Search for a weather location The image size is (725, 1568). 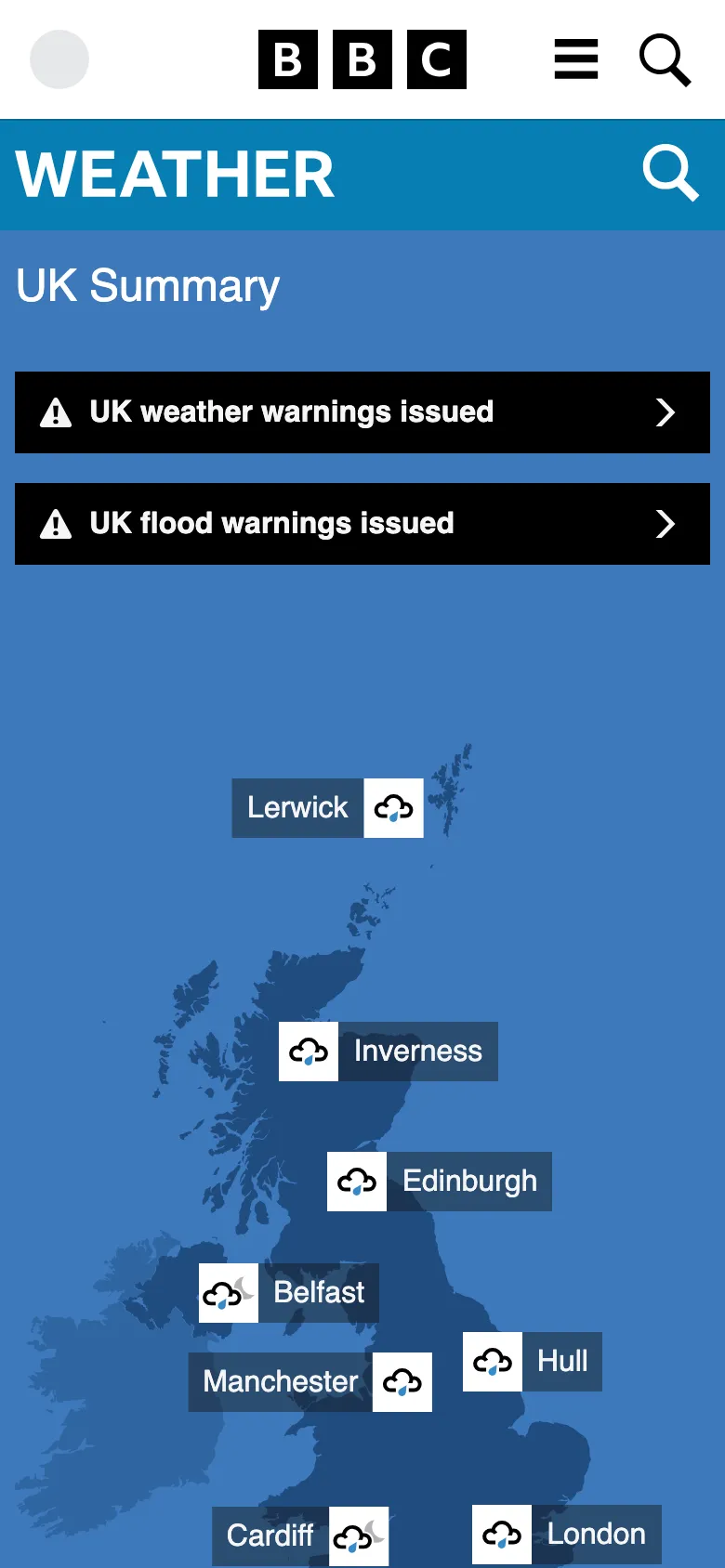[670, 174]
